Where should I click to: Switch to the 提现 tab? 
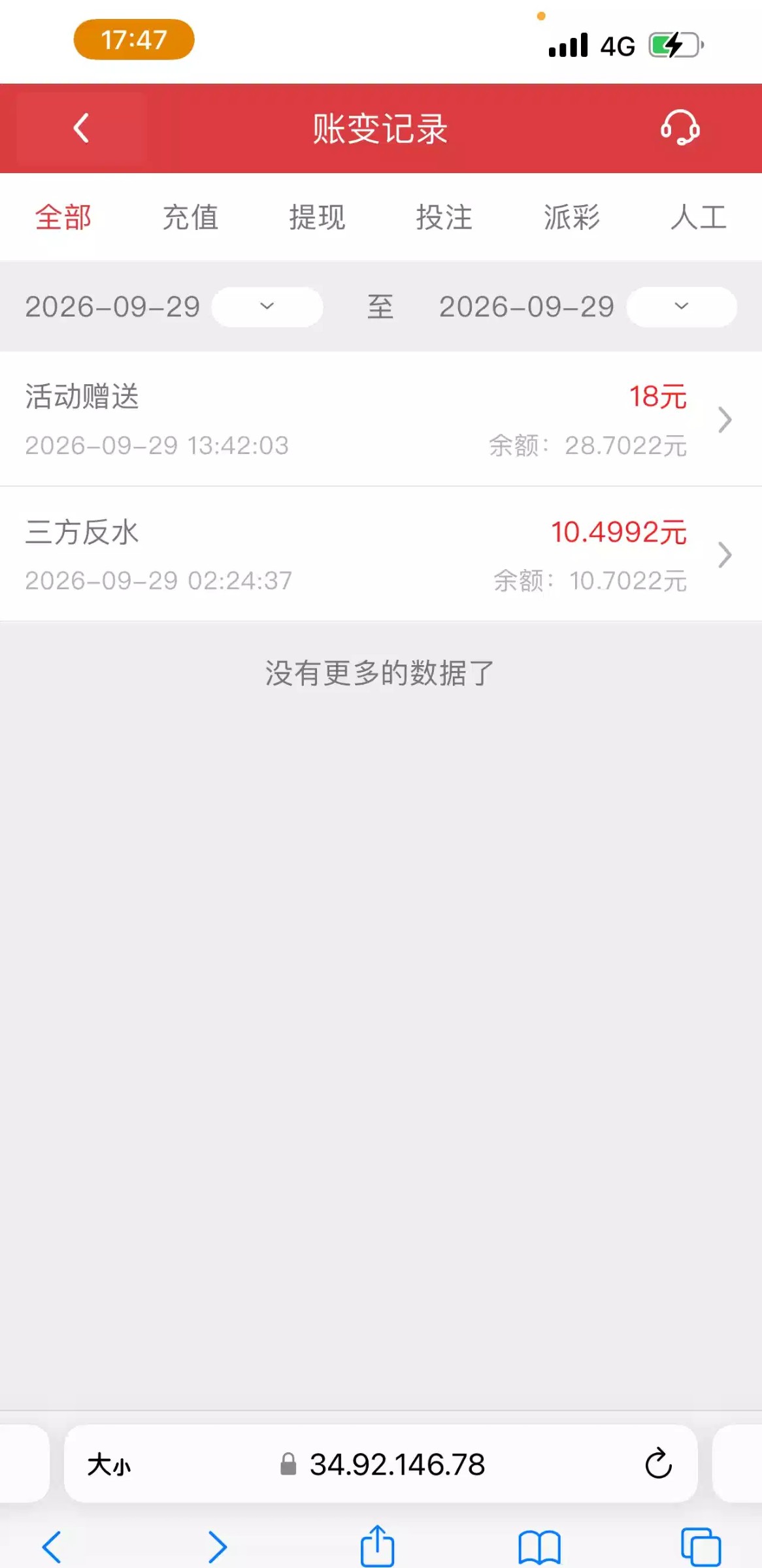pyautogui.click(x=317, y=218)
